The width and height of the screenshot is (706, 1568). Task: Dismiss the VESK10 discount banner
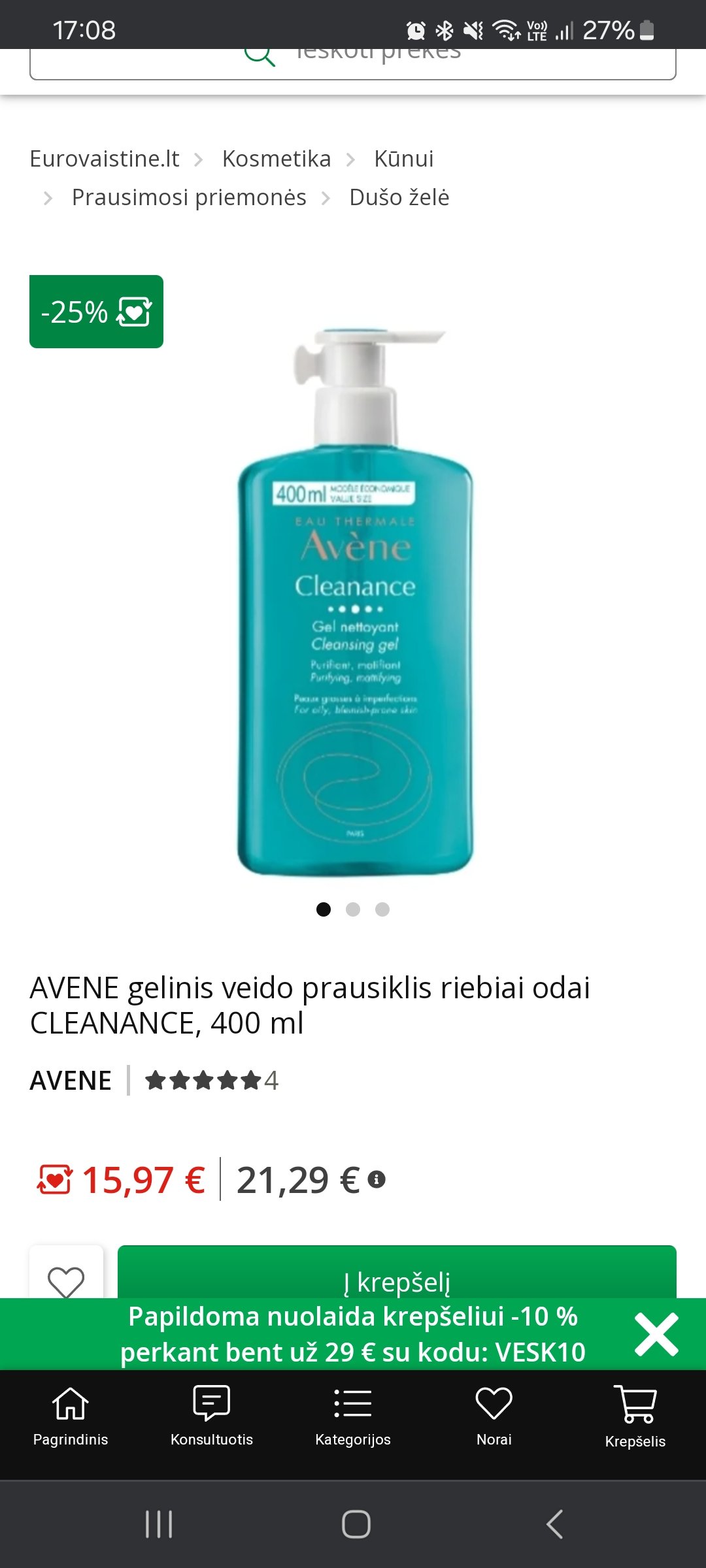[656, 1335]
